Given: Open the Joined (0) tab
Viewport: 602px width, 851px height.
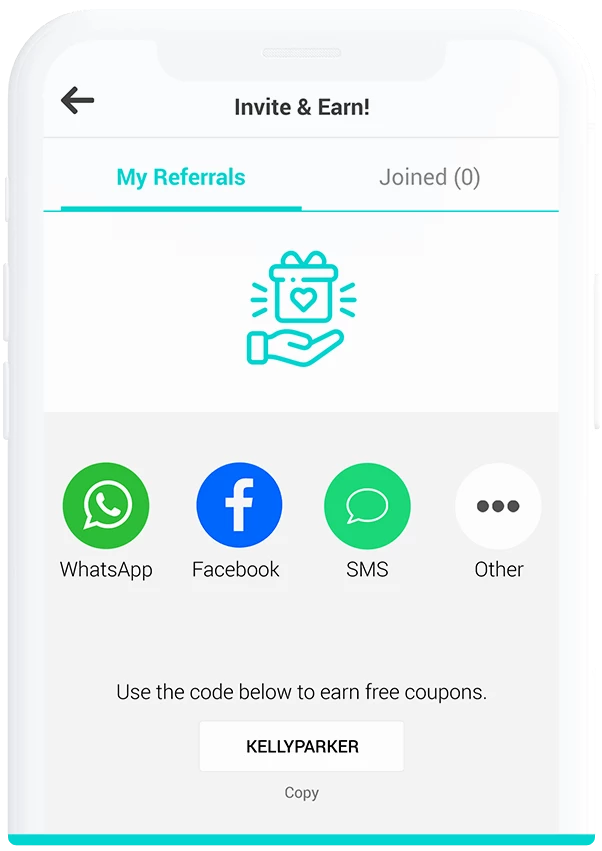Looking at the screenshot, I should click(x=429, y=178).
